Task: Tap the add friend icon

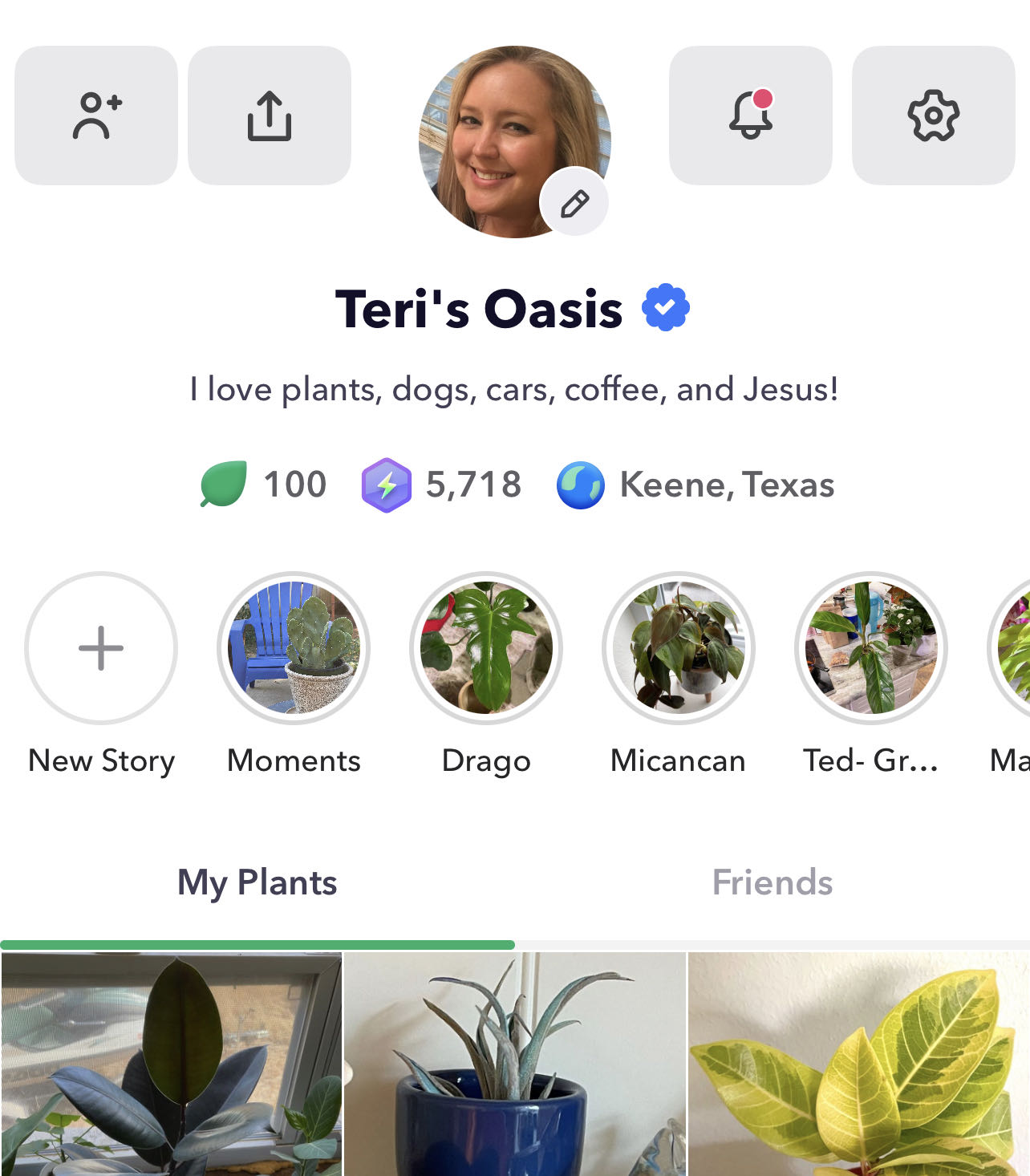Action: [96, 116]
